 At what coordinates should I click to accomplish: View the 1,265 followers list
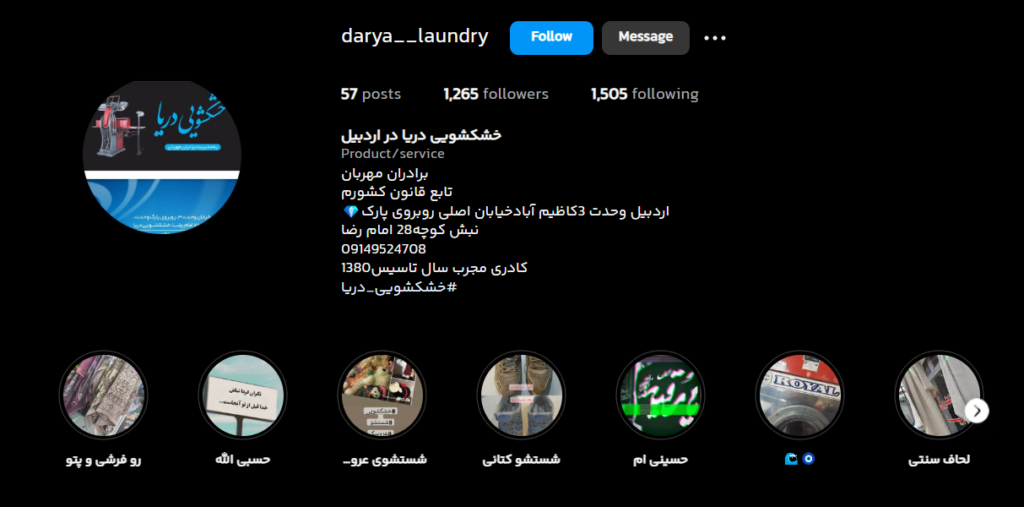tap(496, 94)
